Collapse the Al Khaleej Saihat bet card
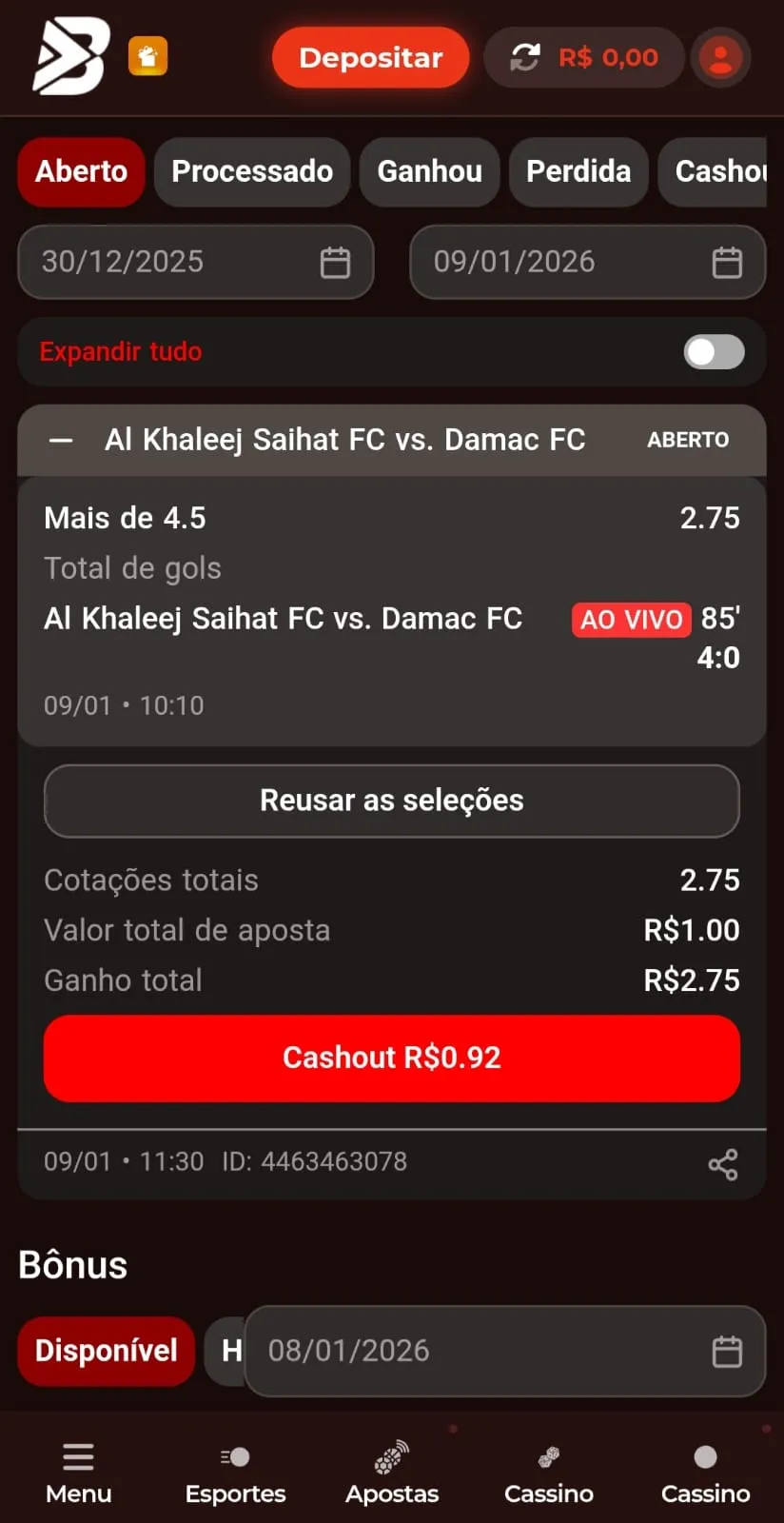 click(x=60, y=440)
